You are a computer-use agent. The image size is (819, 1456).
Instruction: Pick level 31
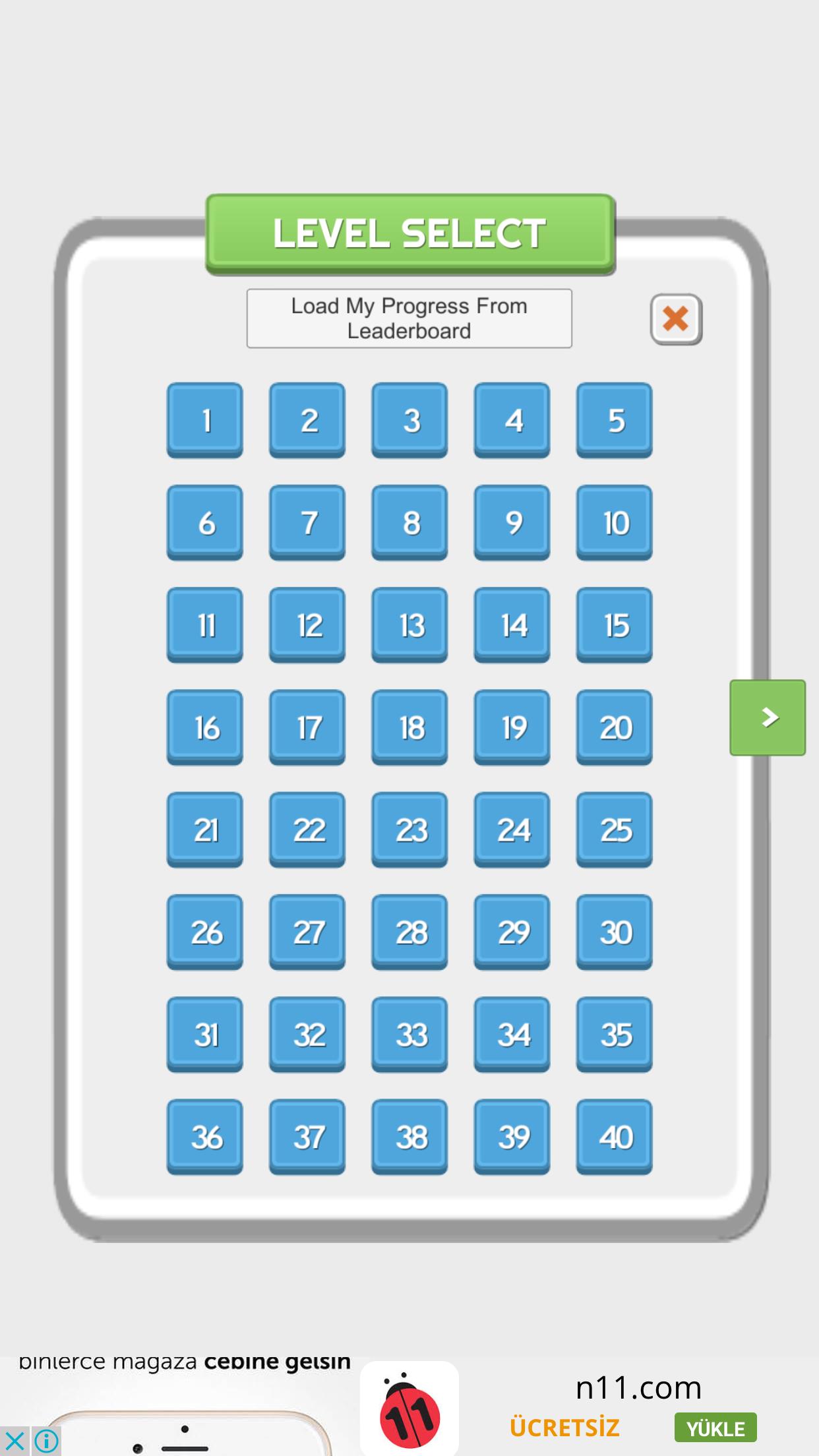coord(205,1035)
